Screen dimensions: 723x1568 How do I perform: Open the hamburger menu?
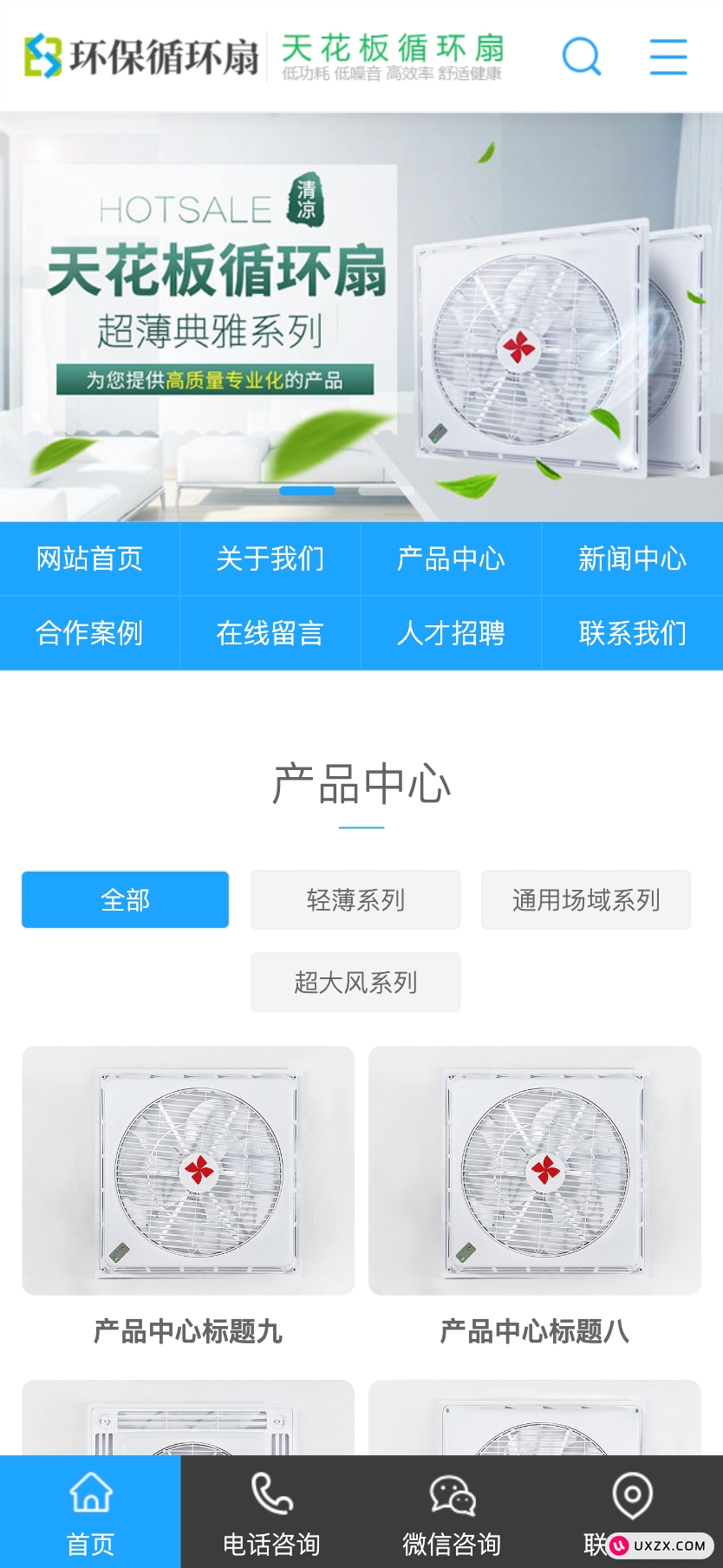668,56
